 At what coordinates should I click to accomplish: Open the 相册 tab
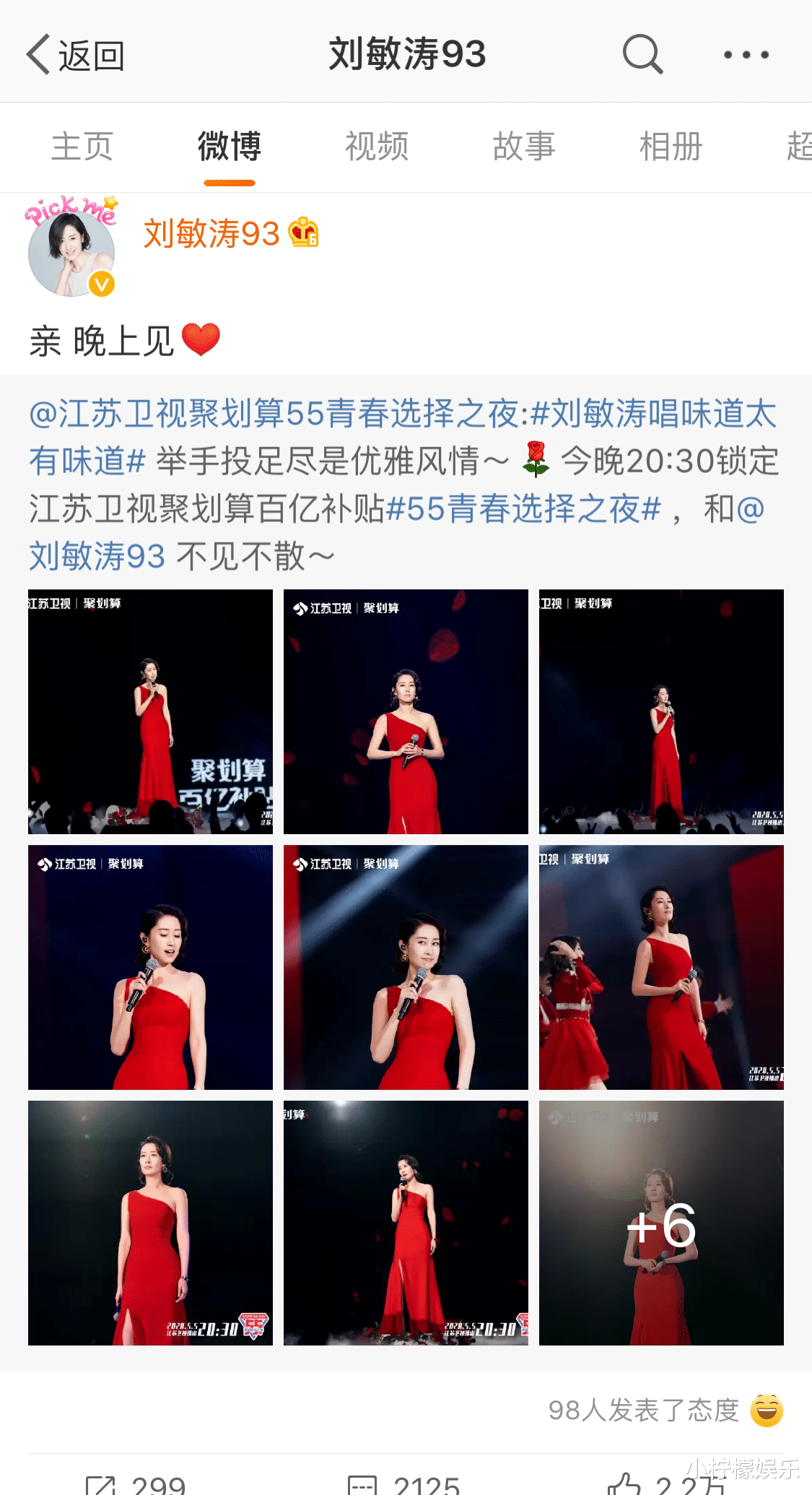[x=670, y=146]
